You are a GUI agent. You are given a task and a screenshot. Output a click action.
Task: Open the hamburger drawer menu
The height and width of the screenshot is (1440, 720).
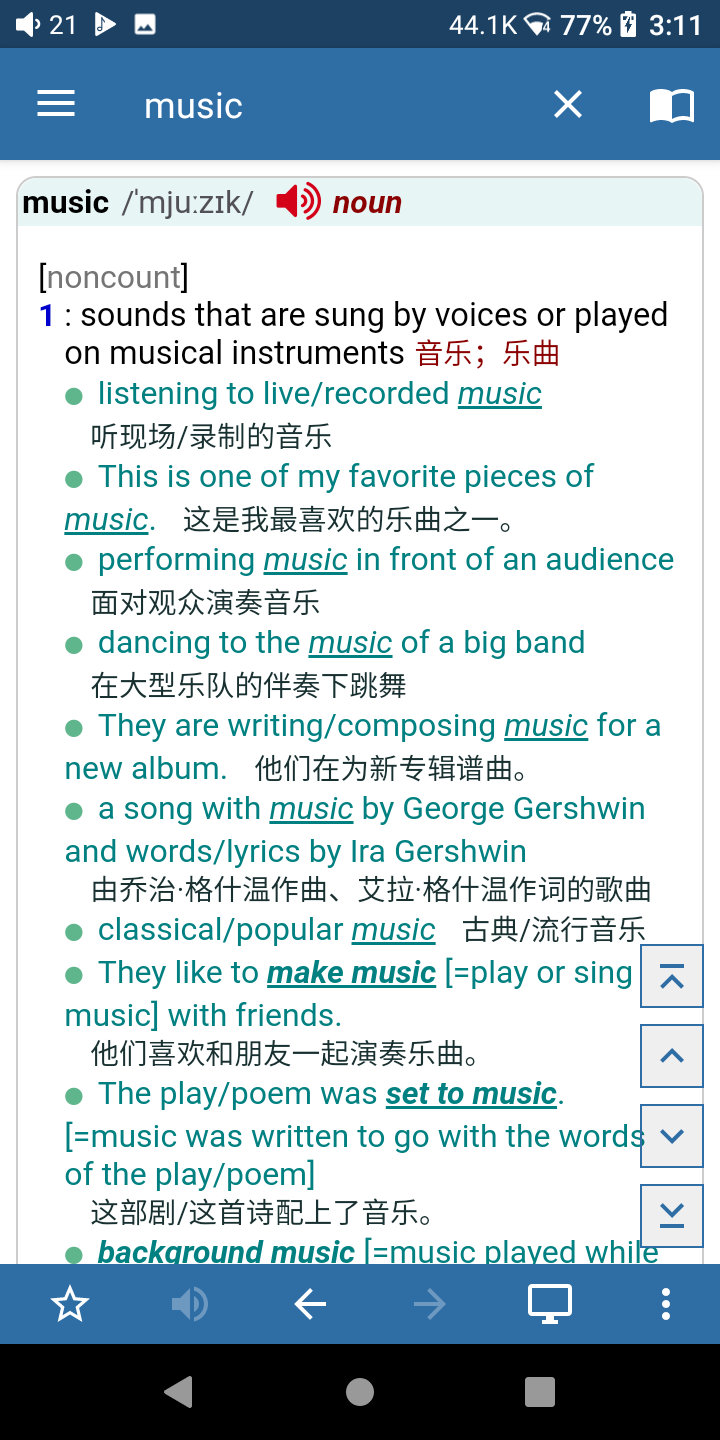(56, 104)
